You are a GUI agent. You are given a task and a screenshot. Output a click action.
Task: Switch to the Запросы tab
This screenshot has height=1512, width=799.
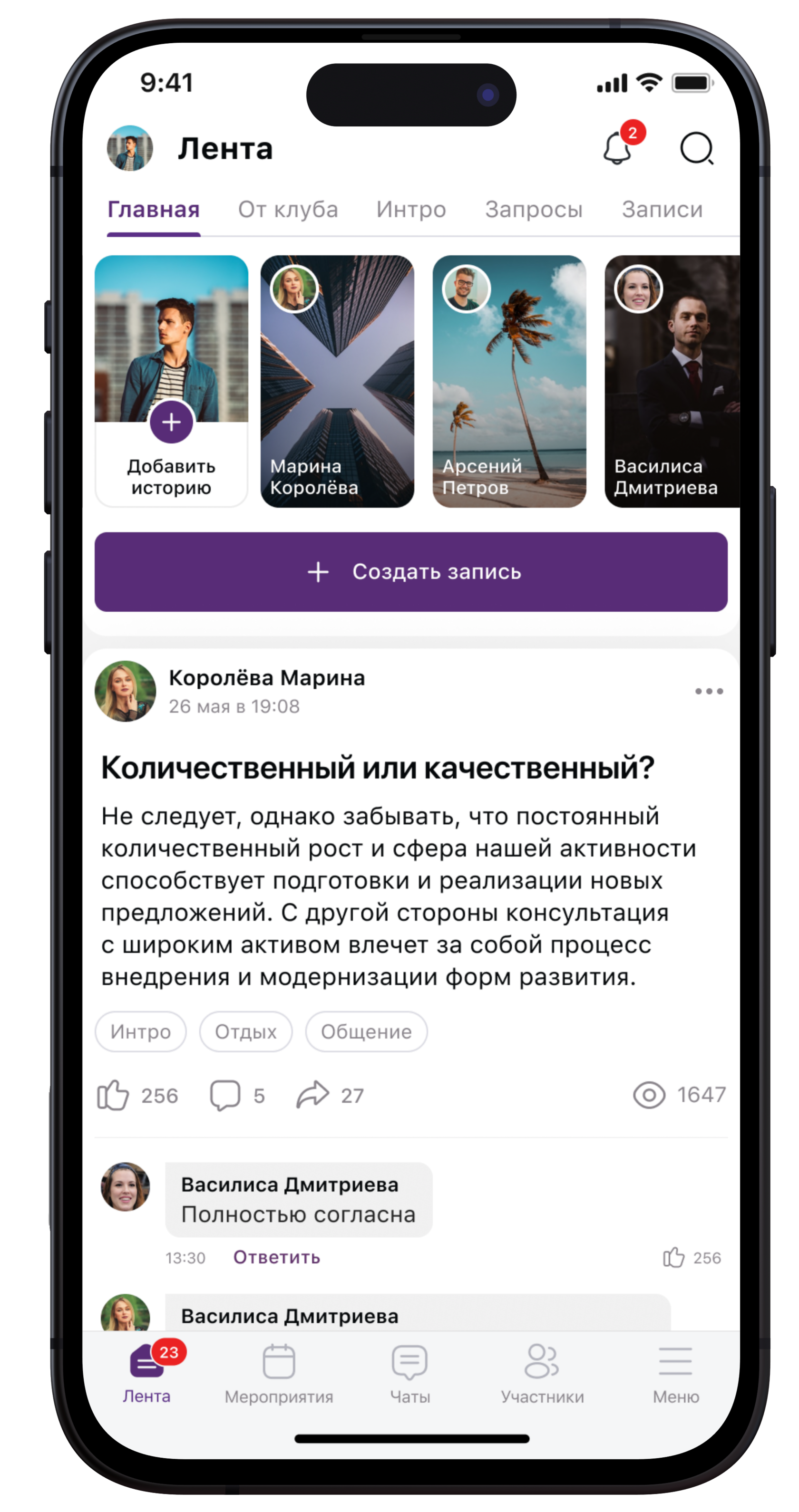pyautogui.click(x=534, y=210)
